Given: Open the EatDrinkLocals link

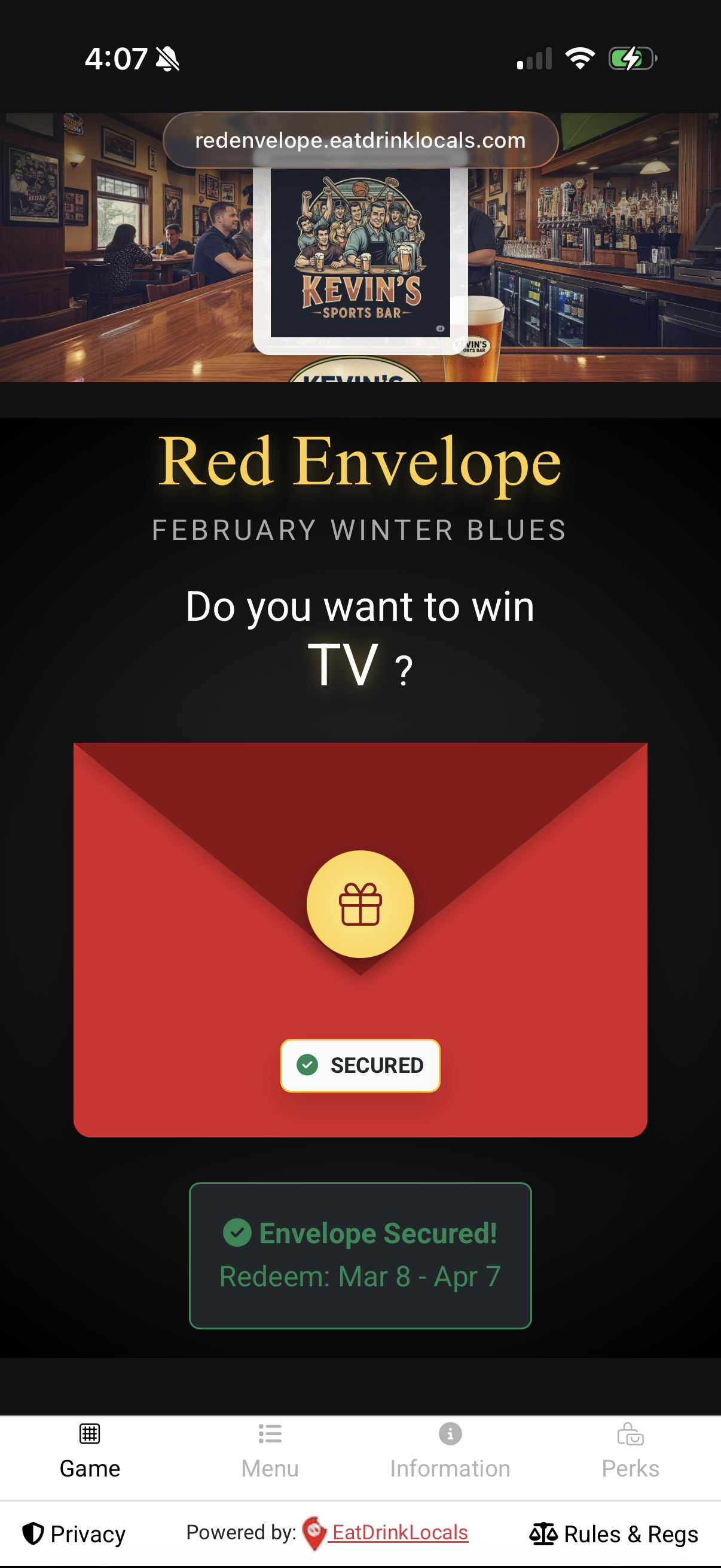Looking at the screenshot, I should coord(400,1534).
